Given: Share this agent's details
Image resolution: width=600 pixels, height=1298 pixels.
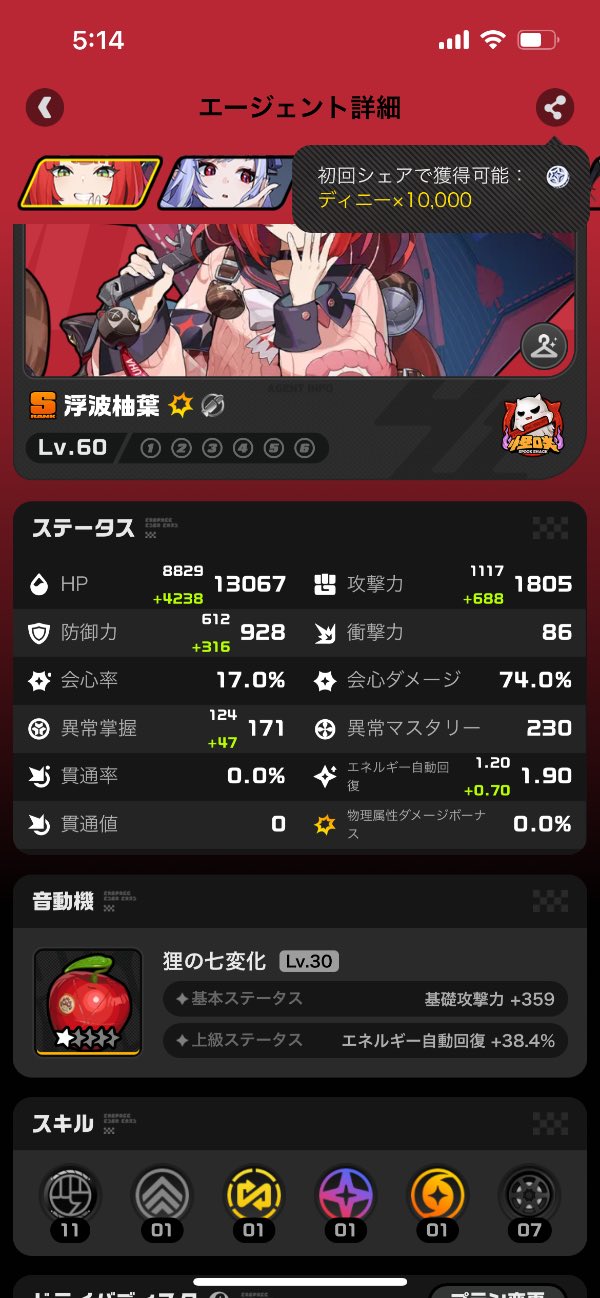Looking at the screenshot, I should click(555, 107).
